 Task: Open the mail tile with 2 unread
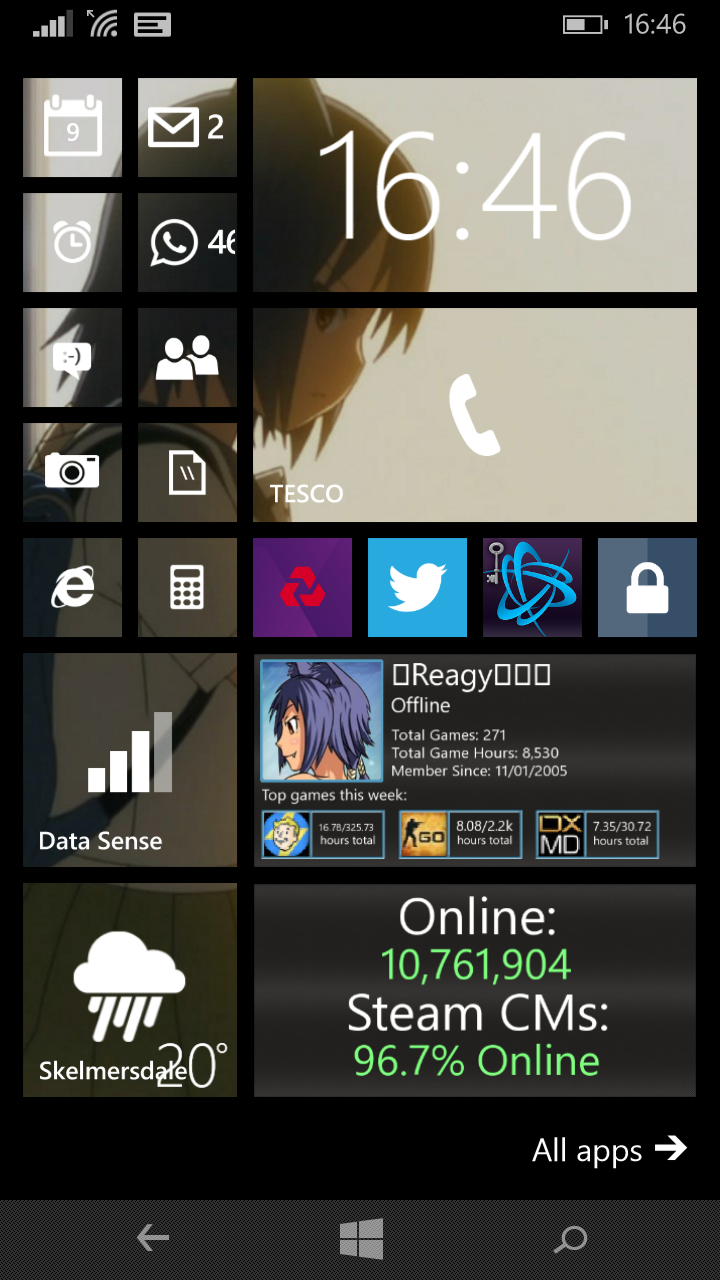coord(187,127)
